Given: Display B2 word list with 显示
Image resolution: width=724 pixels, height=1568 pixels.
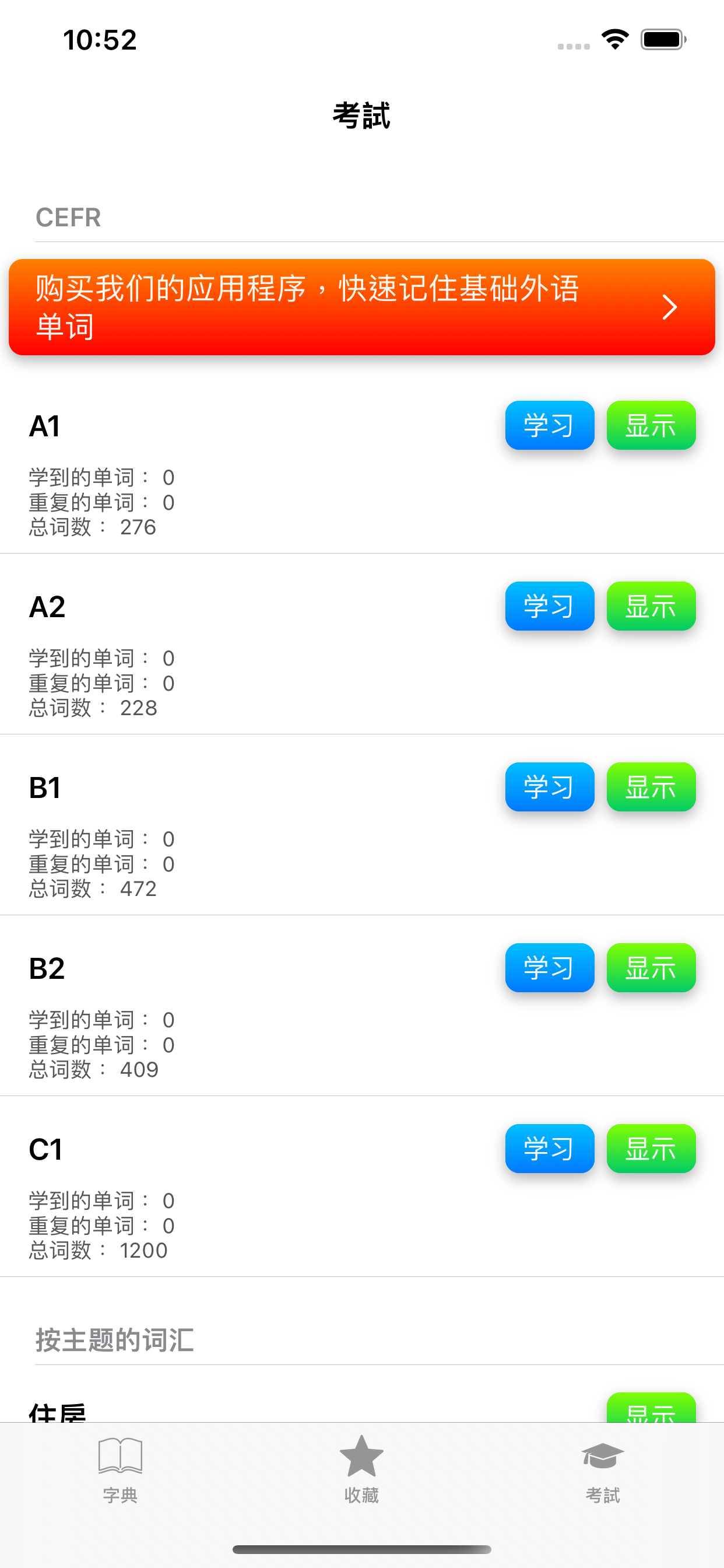Looking at the screenshot, I should click(x=651, y=967).
